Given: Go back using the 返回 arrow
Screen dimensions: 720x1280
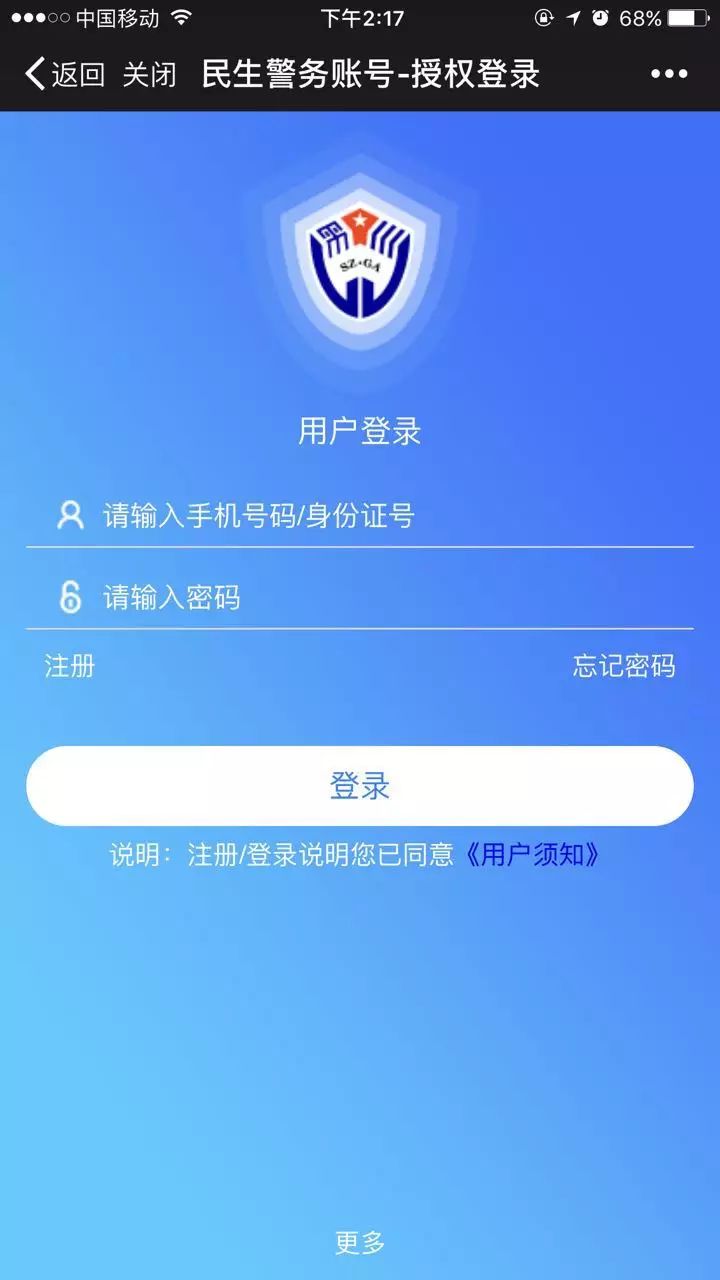Looking at the screenshot, I should pyautogui.click(x=64, y=74).
